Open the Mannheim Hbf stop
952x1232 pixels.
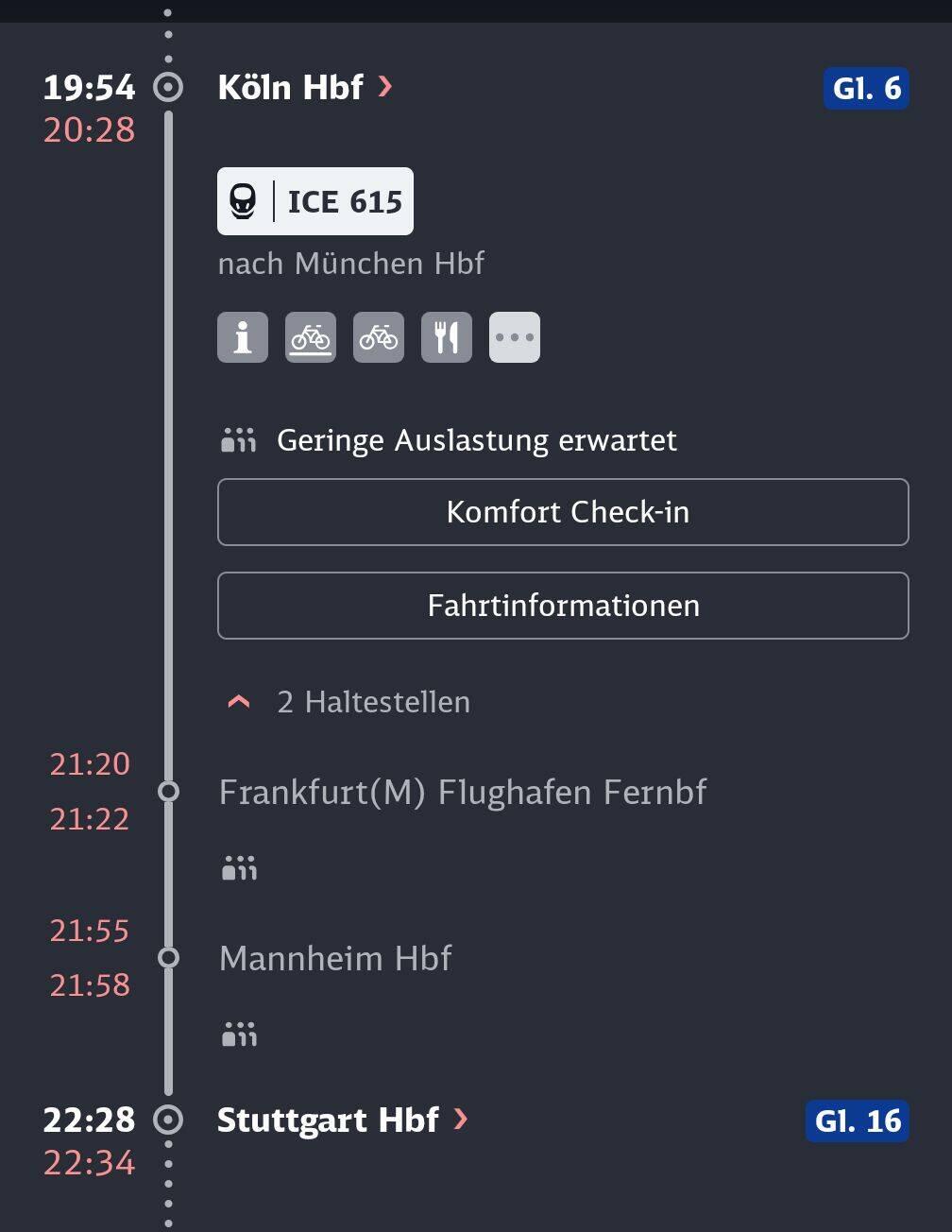tap(335, 958)
